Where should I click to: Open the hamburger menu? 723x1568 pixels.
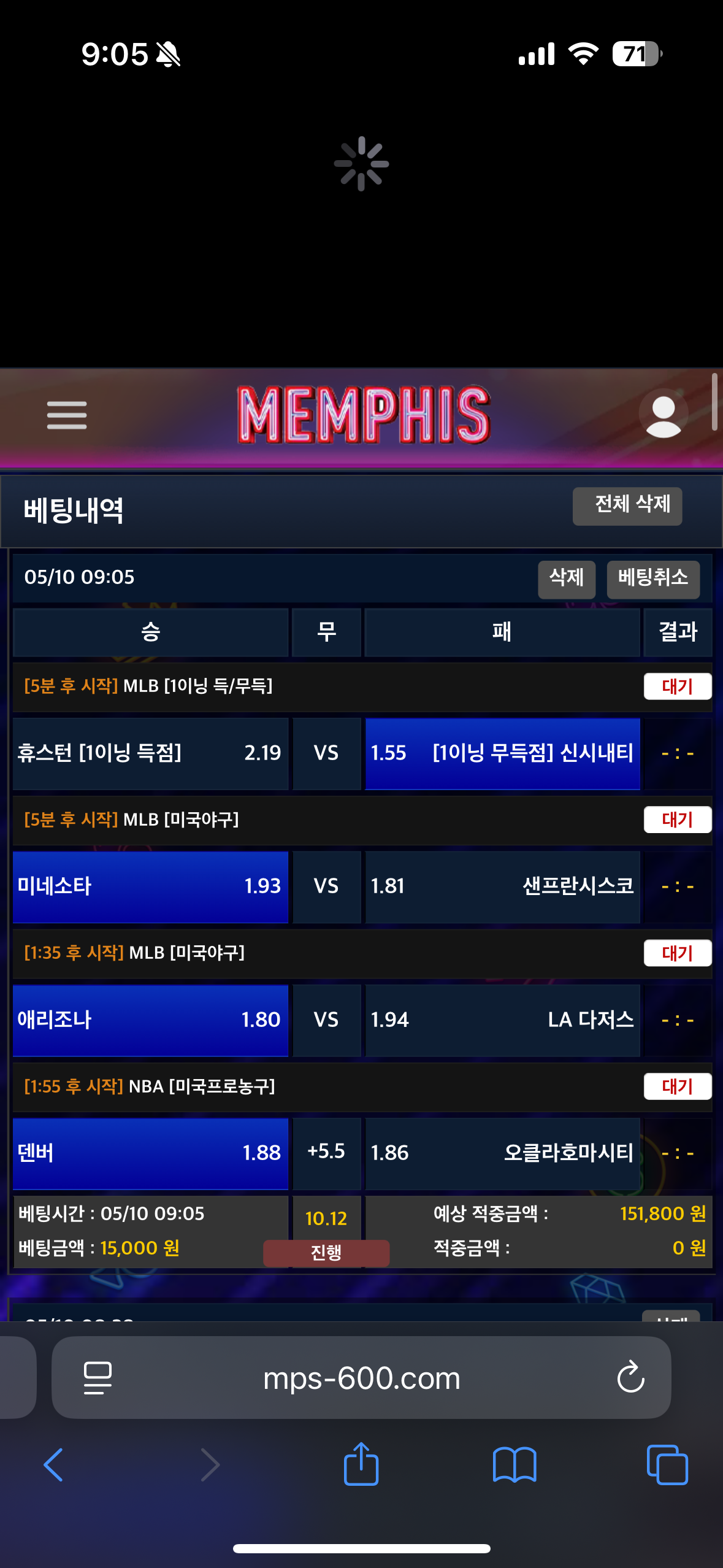tap(67, 415)
